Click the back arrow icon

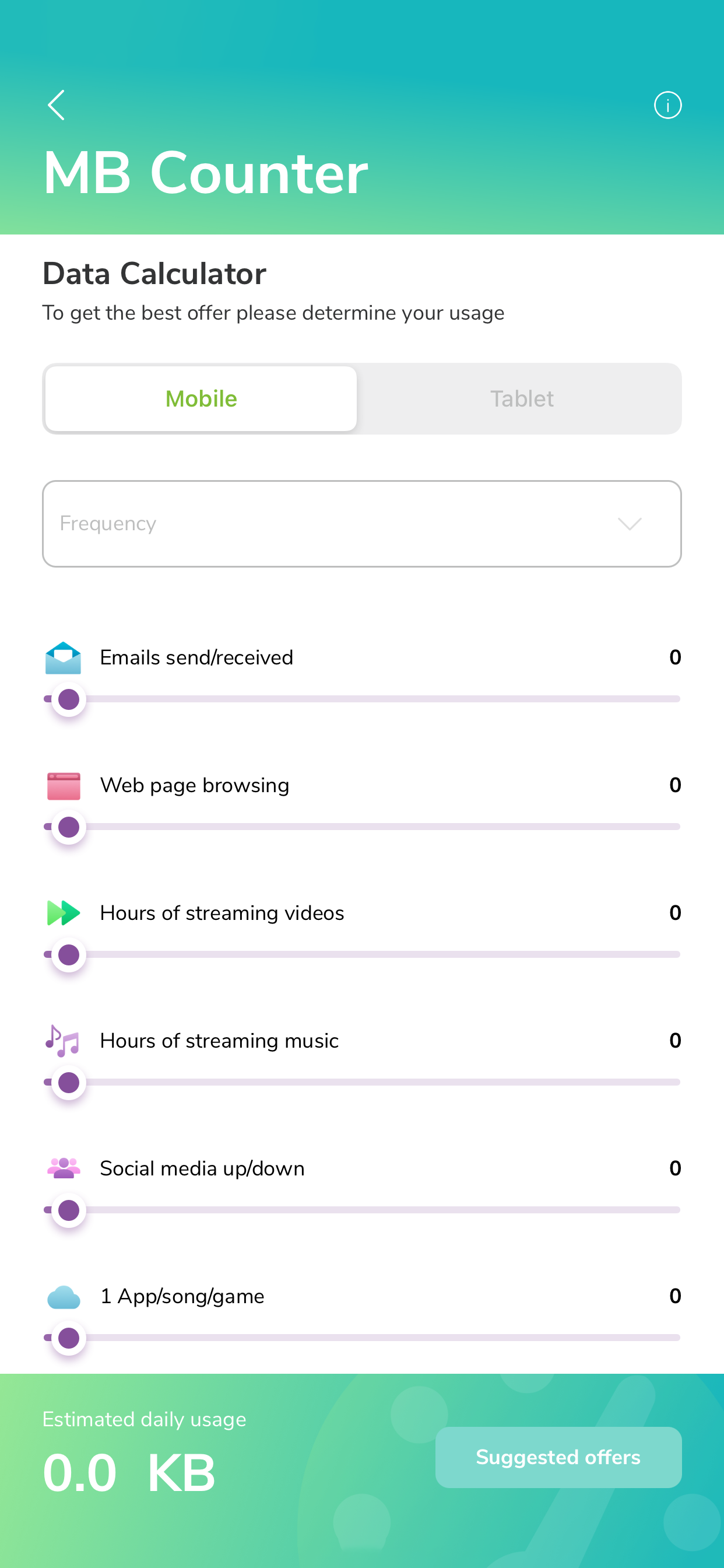pyautogui.click(x=56, y=104)
